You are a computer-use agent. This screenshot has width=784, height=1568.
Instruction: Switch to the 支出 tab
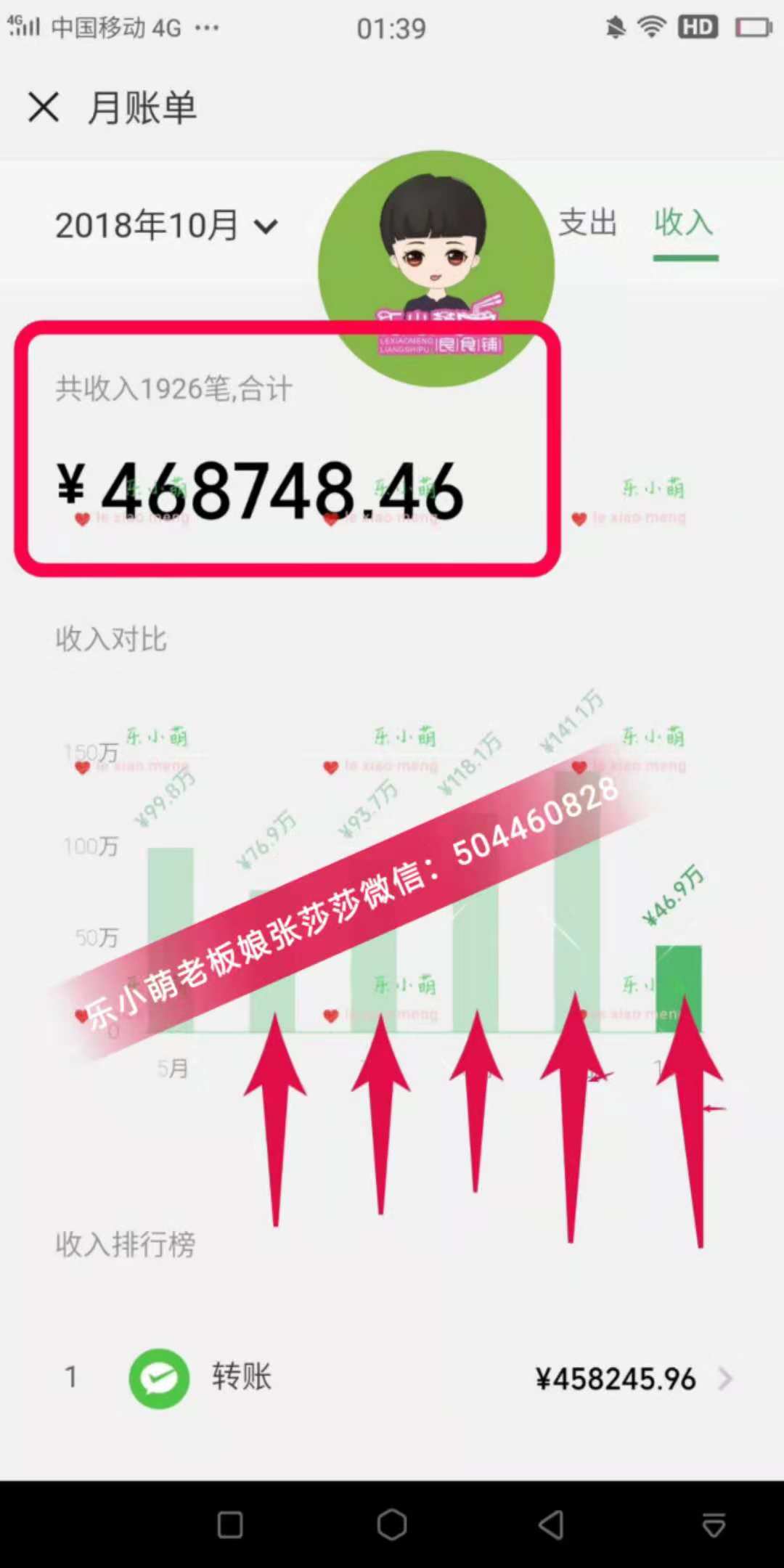point(587,222)
